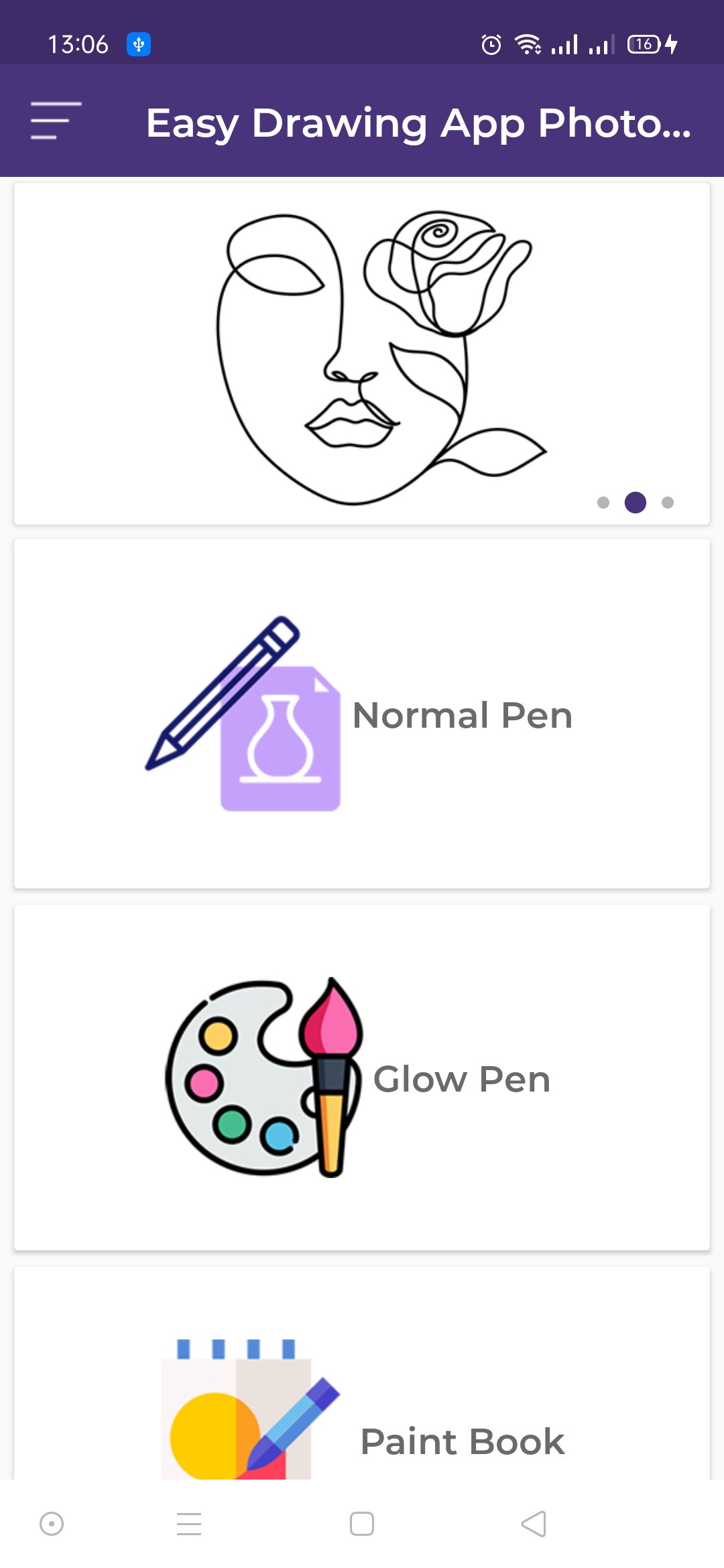724x1568 pixels.
Task: Tap the Glow Pen label text
Action: [461, 1077]
